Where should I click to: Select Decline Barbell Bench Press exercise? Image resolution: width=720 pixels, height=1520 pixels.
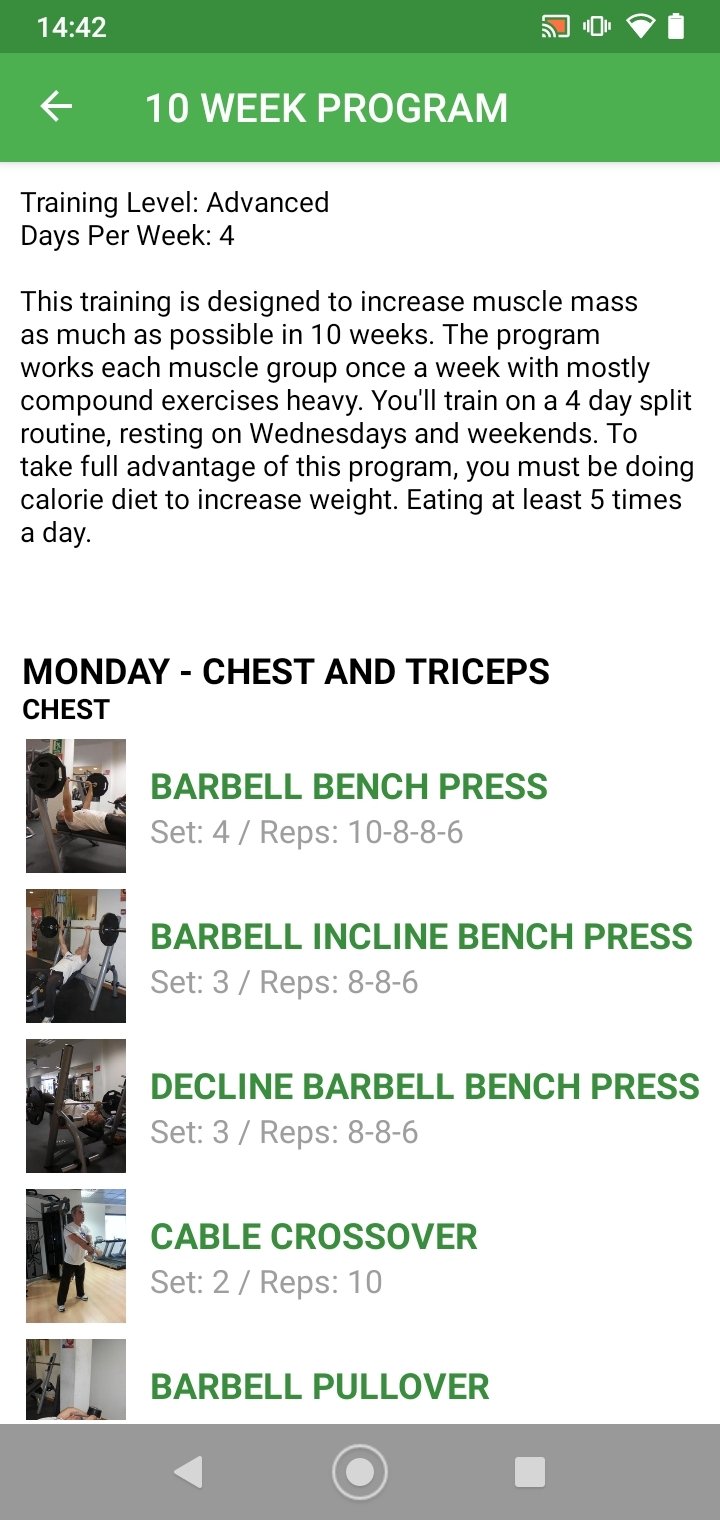pyautogui.click(x=424, y=1087)
